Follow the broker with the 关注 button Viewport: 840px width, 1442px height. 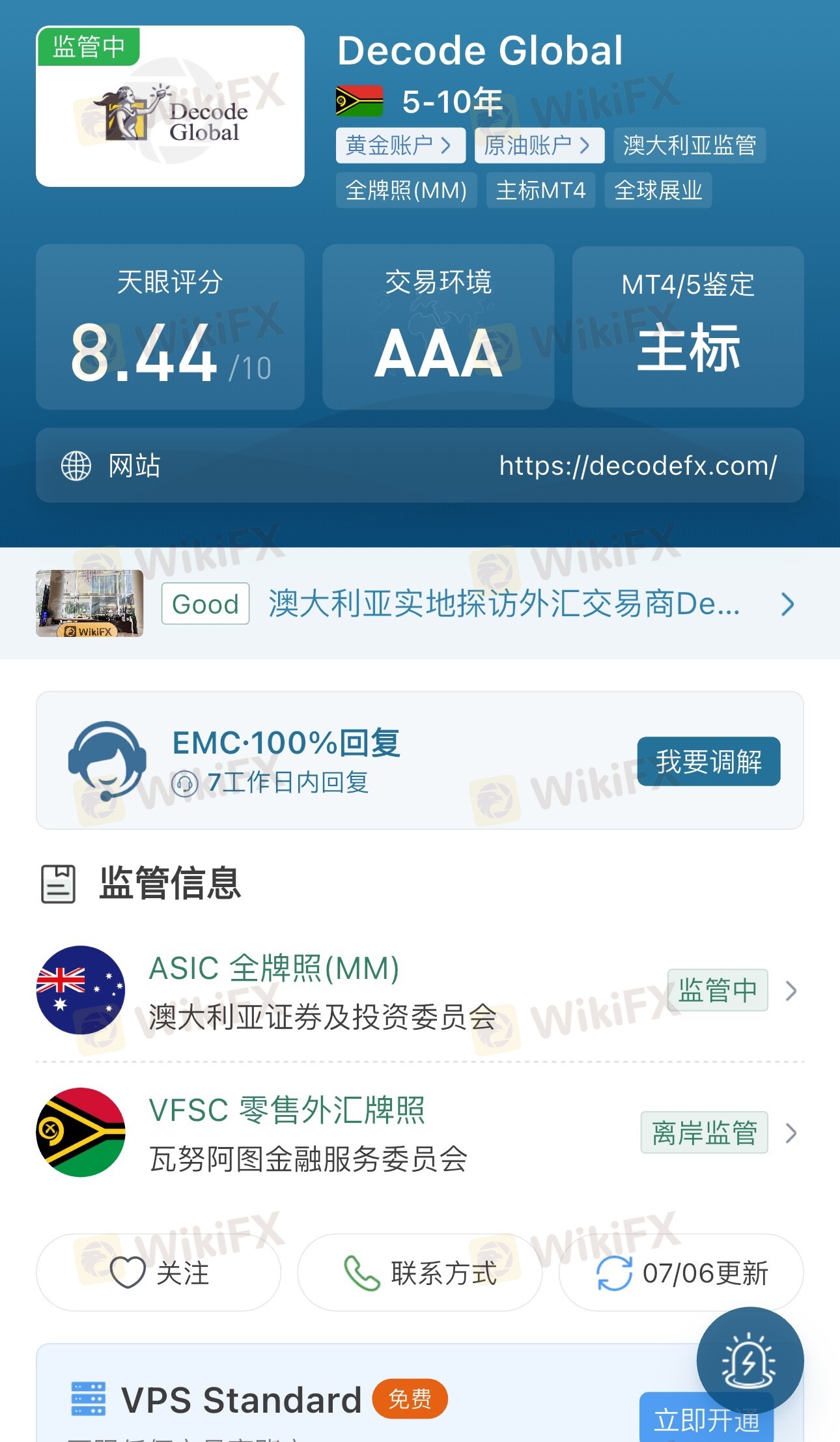(x=159, y=1272)
